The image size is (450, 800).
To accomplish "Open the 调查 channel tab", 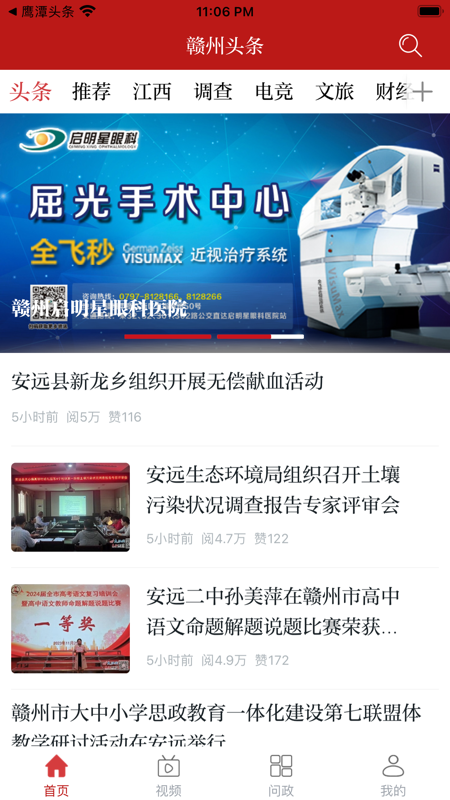I will click(213, 92).
